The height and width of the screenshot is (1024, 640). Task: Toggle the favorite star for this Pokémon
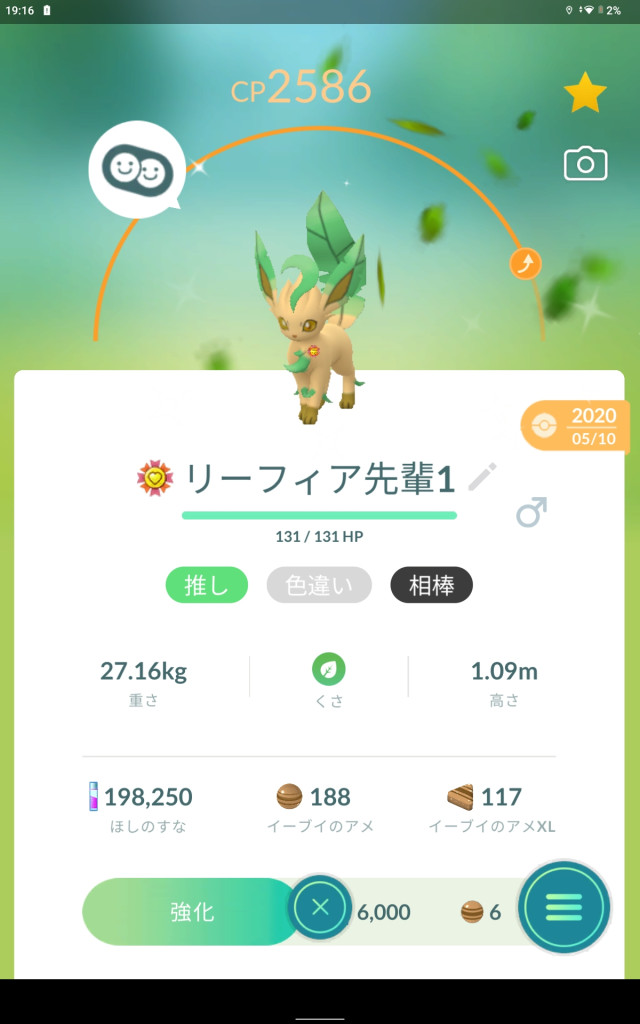[585, 94]
